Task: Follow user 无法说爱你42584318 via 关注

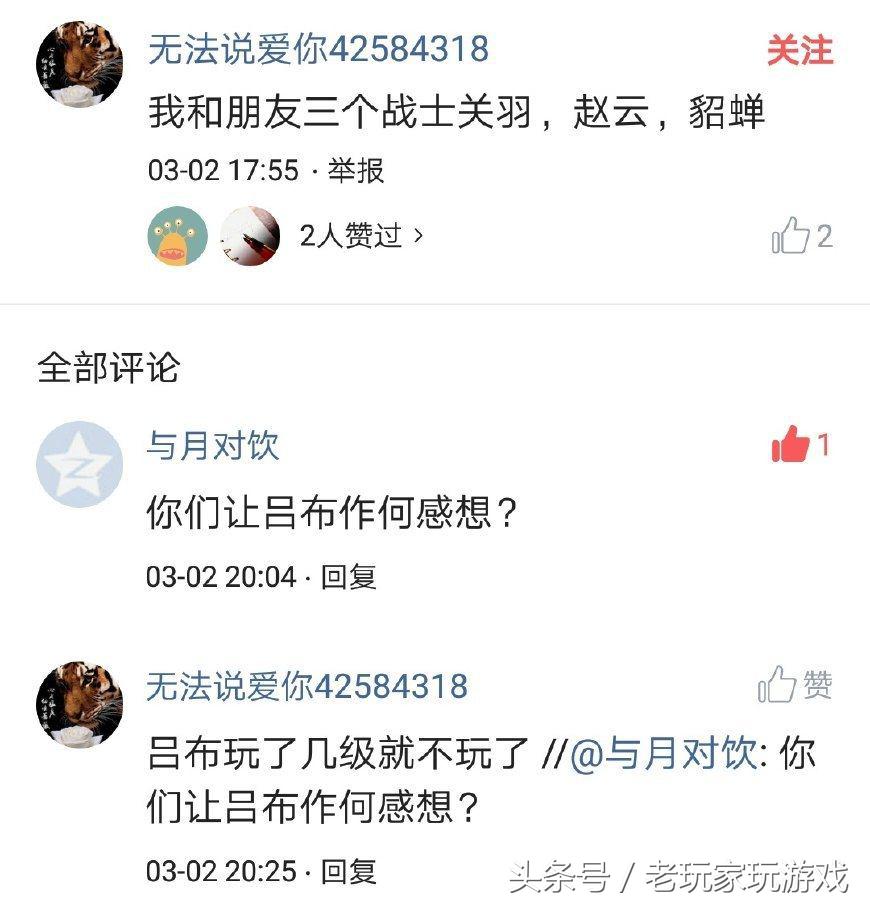Action: (x=799, y=50)
